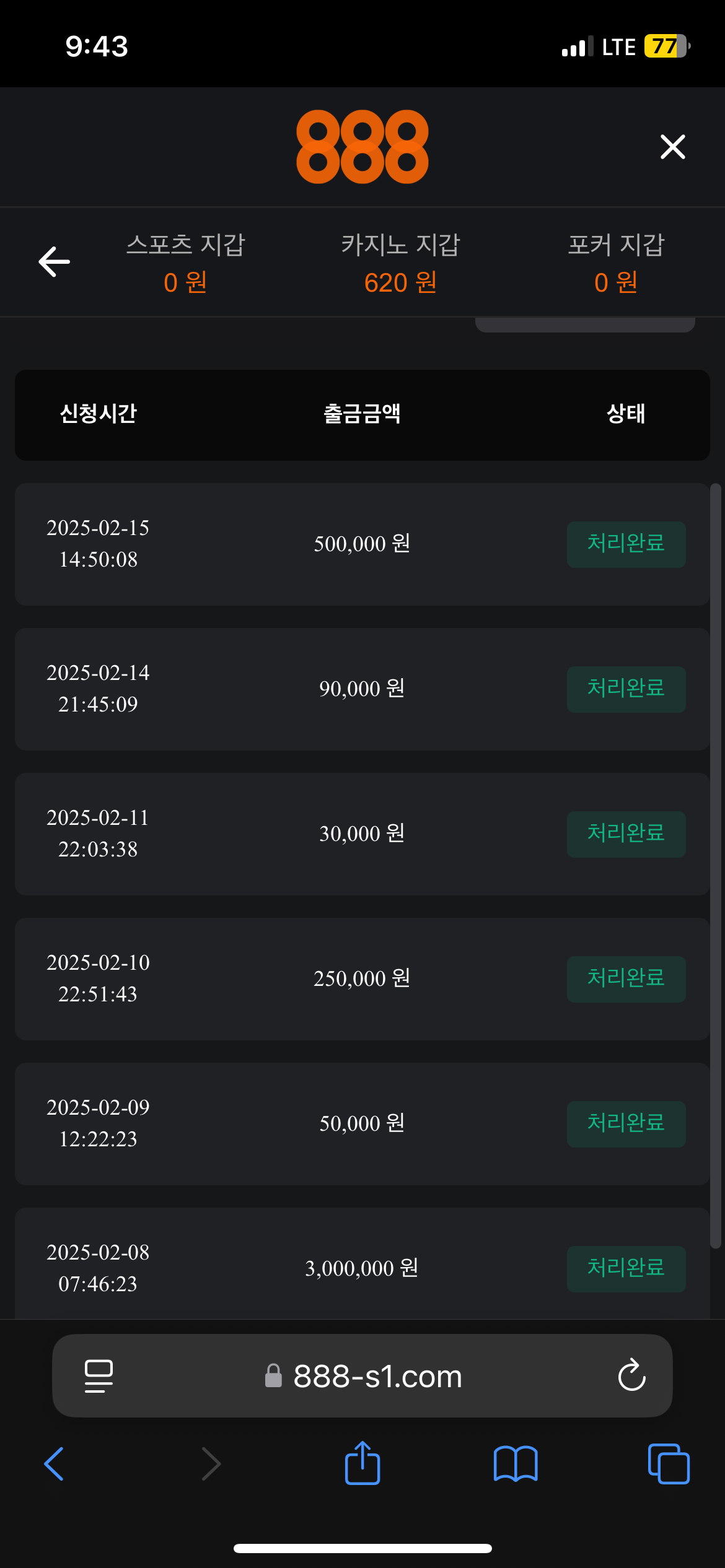Viewport: 725px width, 1568px height.
Task: Close the 888 wallet page
Action: click(672, 147)
